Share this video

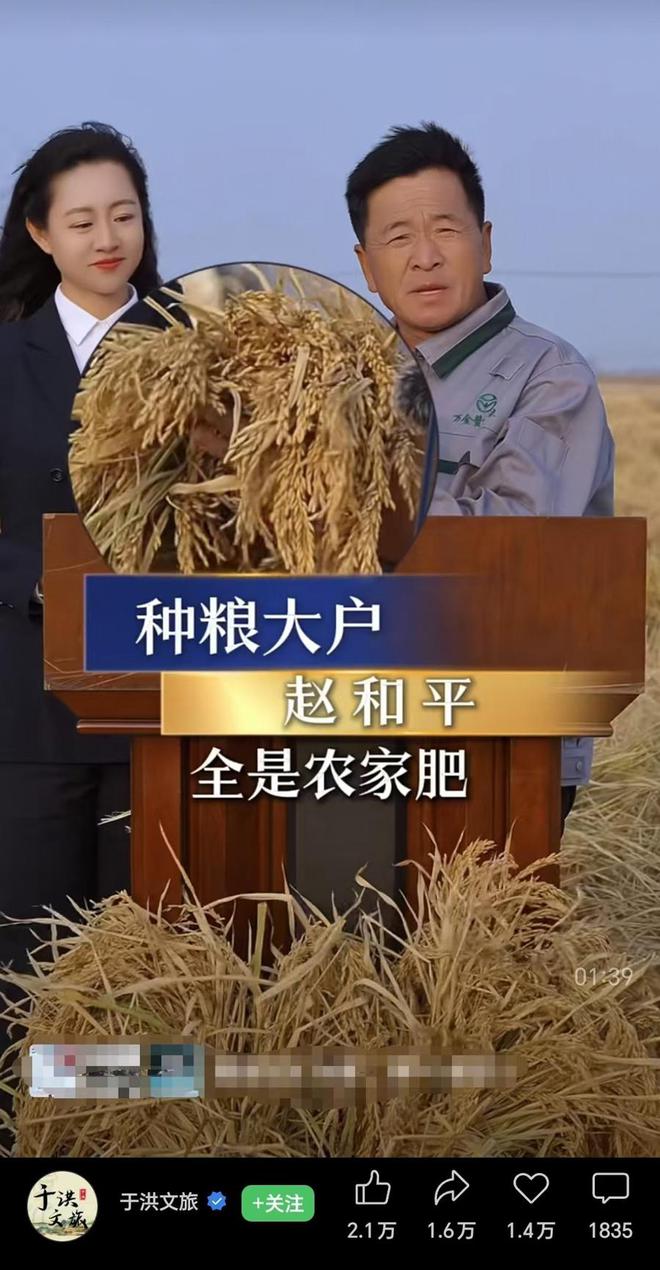coord(451,1189)
